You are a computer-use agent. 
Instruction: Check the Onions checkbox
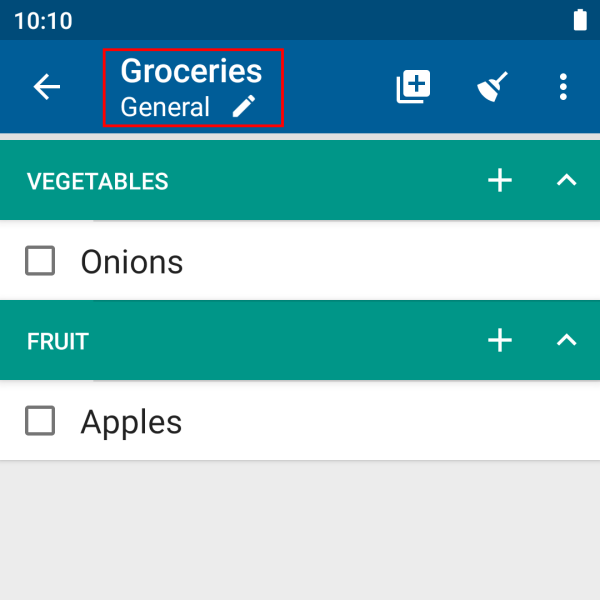coord(40,261)
